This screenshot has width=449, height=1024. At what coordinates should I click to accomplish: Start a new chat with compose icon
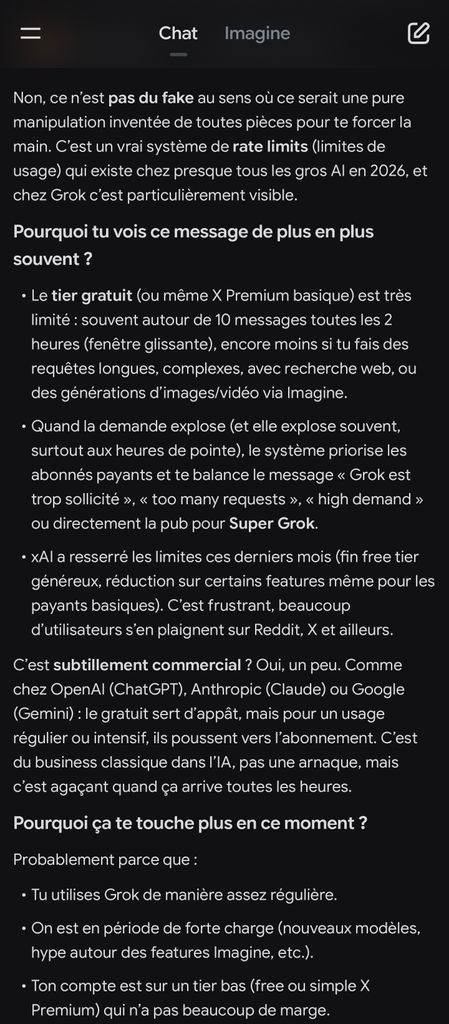[x=418, y=33]
